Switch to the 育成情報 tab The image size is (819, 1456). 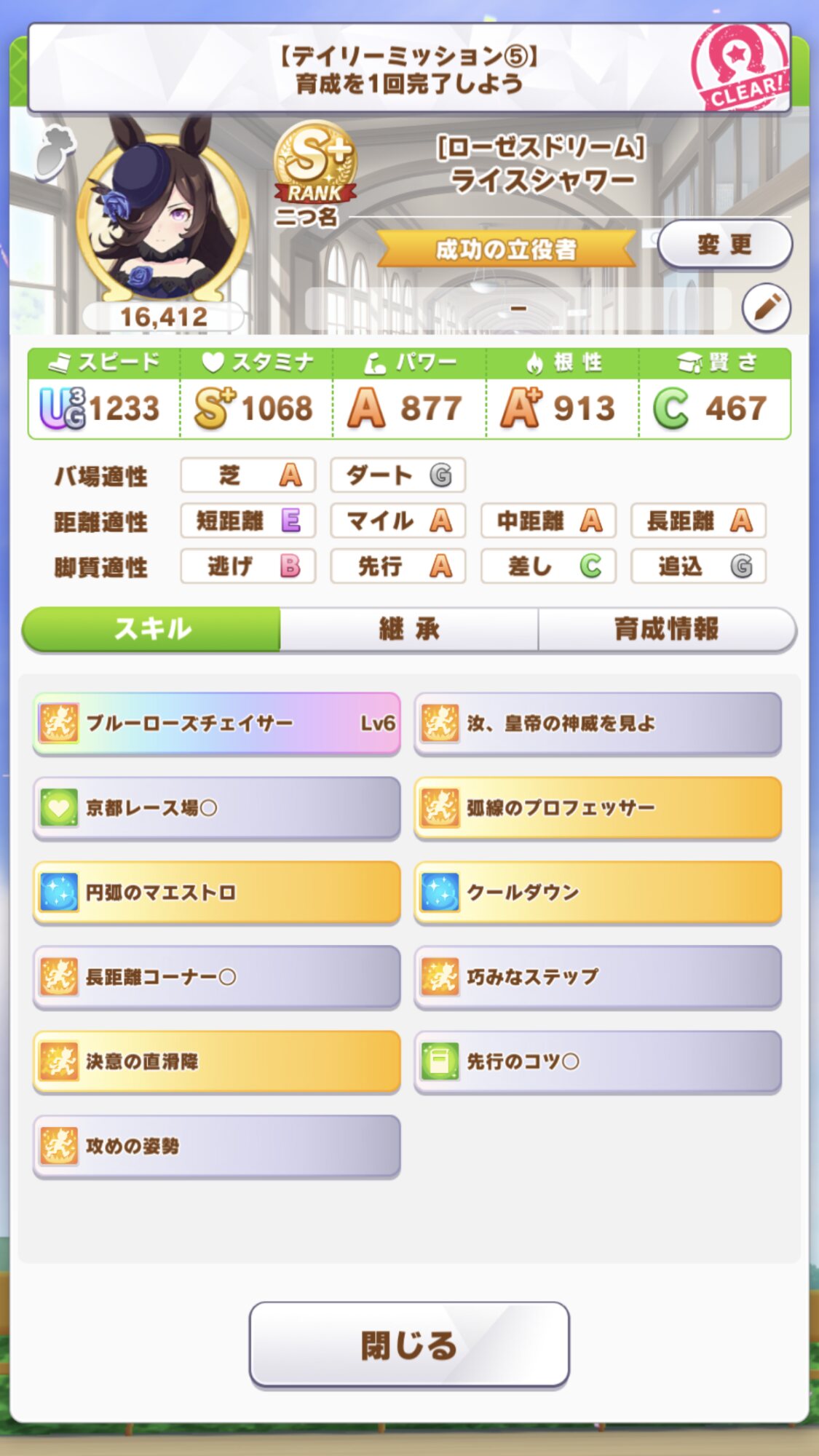coord(666,629)
